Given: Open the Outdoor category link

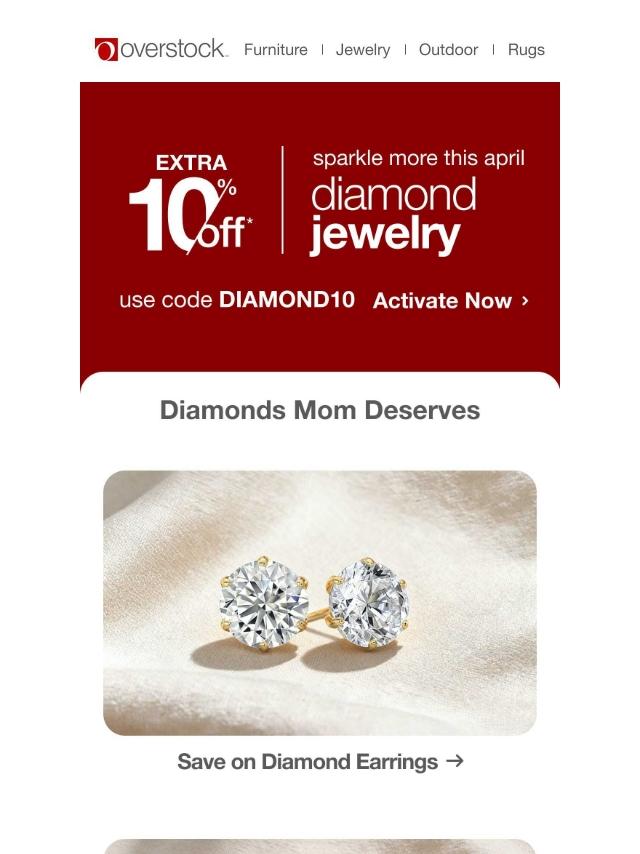Looking at the screenshot, I should coord(448,49).
